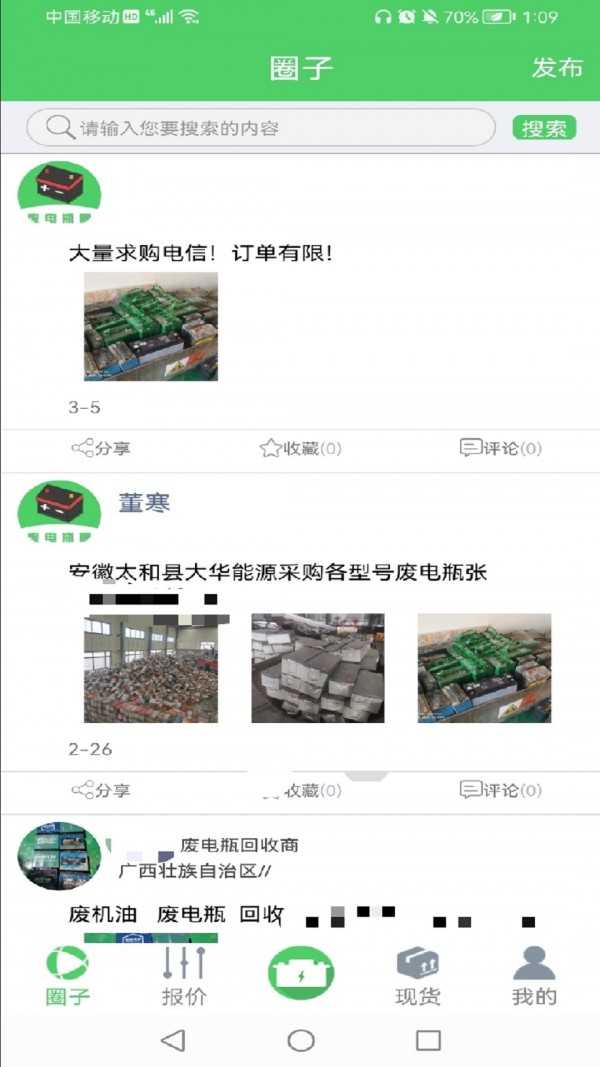Tap the system back button
The width and height of the screenshot is (600, 1067).
tap(173, 1040)
